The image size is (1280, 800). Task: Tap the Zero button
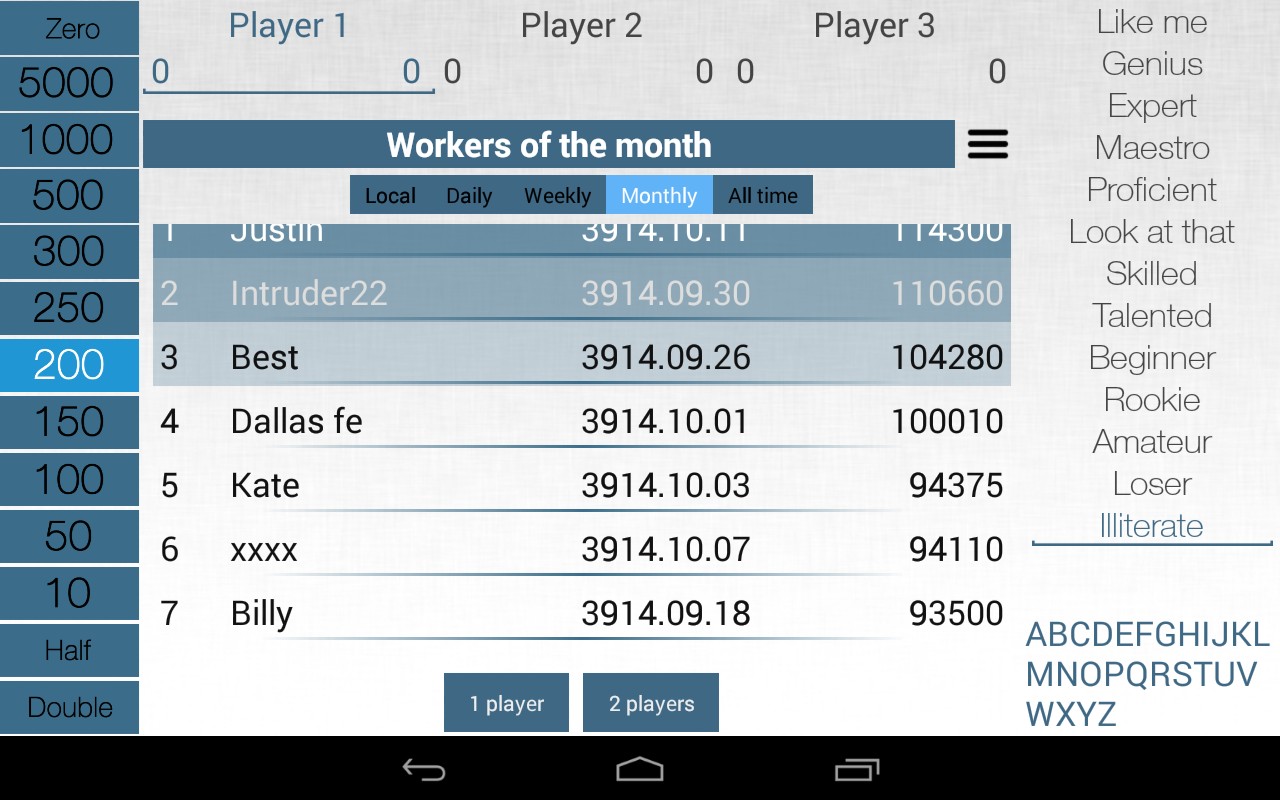coord(69,28)
